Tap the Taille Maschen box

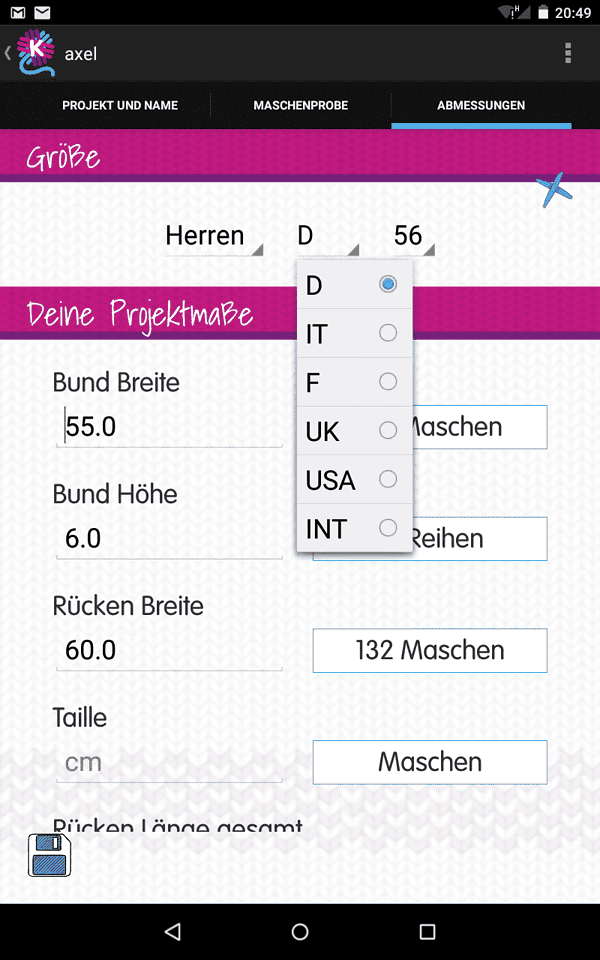(430, 762)
